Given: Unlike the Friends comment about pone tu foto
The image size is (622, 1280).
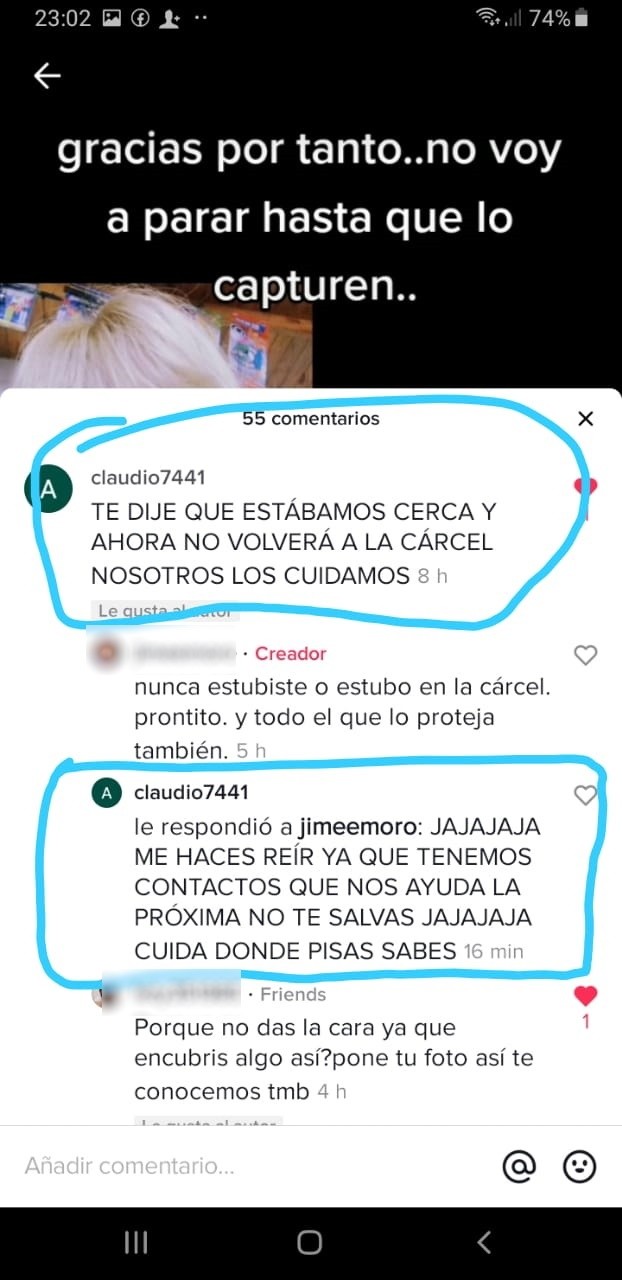Looking at the screenshot, I should tap(586, 996).
